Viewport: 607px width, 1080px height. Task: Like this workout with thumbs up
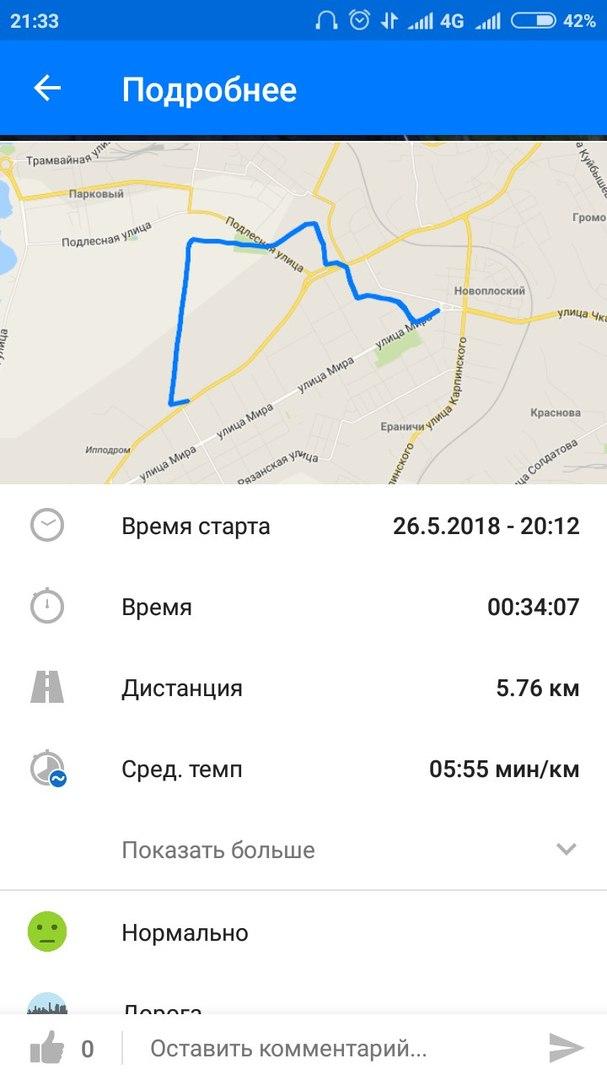[x=47, y=1048]
